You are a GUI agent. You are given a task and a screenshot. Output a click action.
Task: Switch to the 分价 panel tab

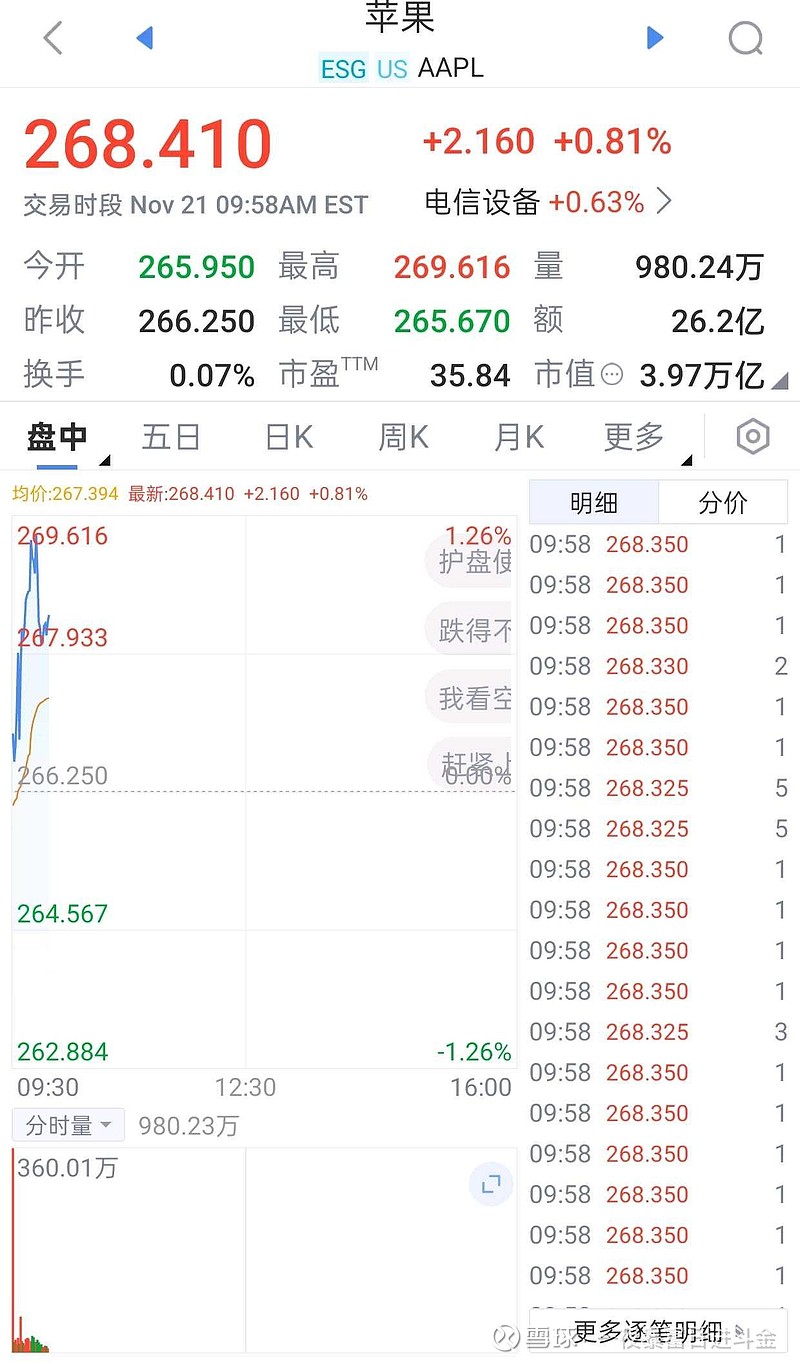click(x=724, y=503)
